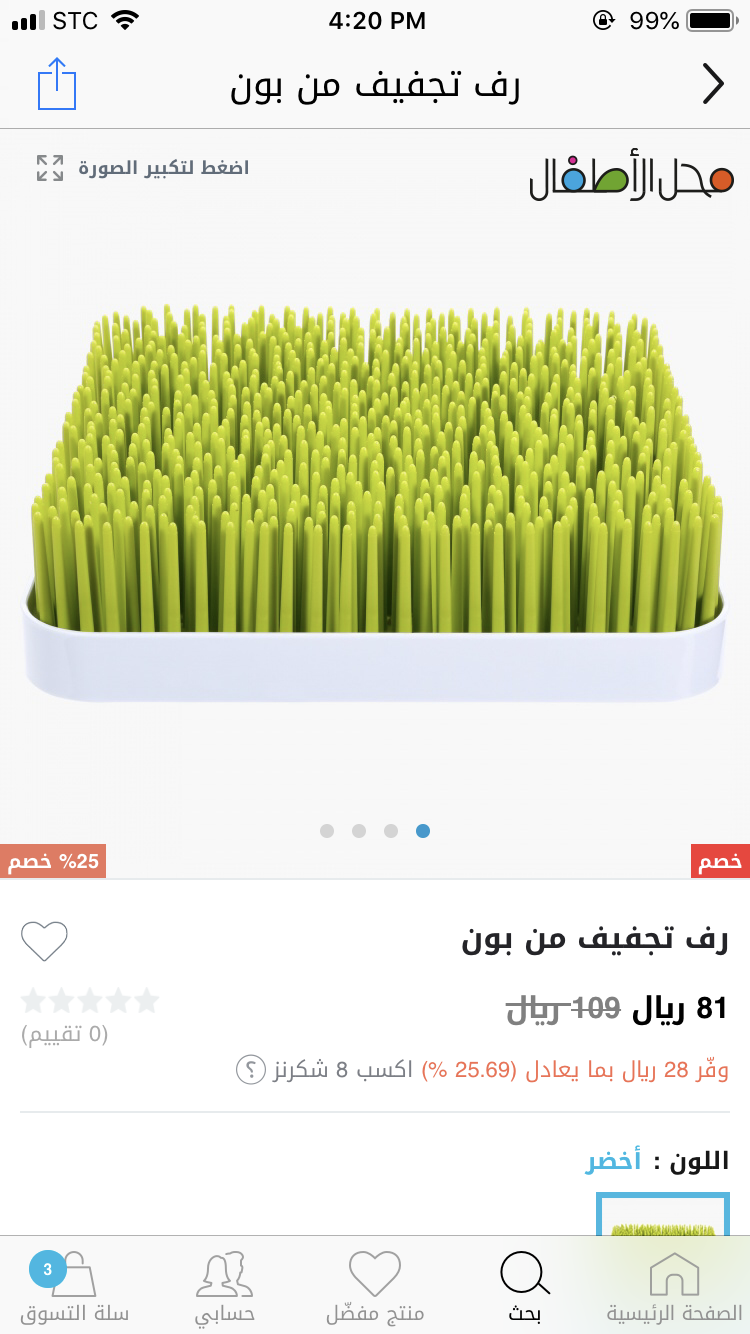Screen dimensions: 750x1334
Task: Add رف تجفيف من بون to favorites
Action: pyautogui.click(x=44, y=941)
